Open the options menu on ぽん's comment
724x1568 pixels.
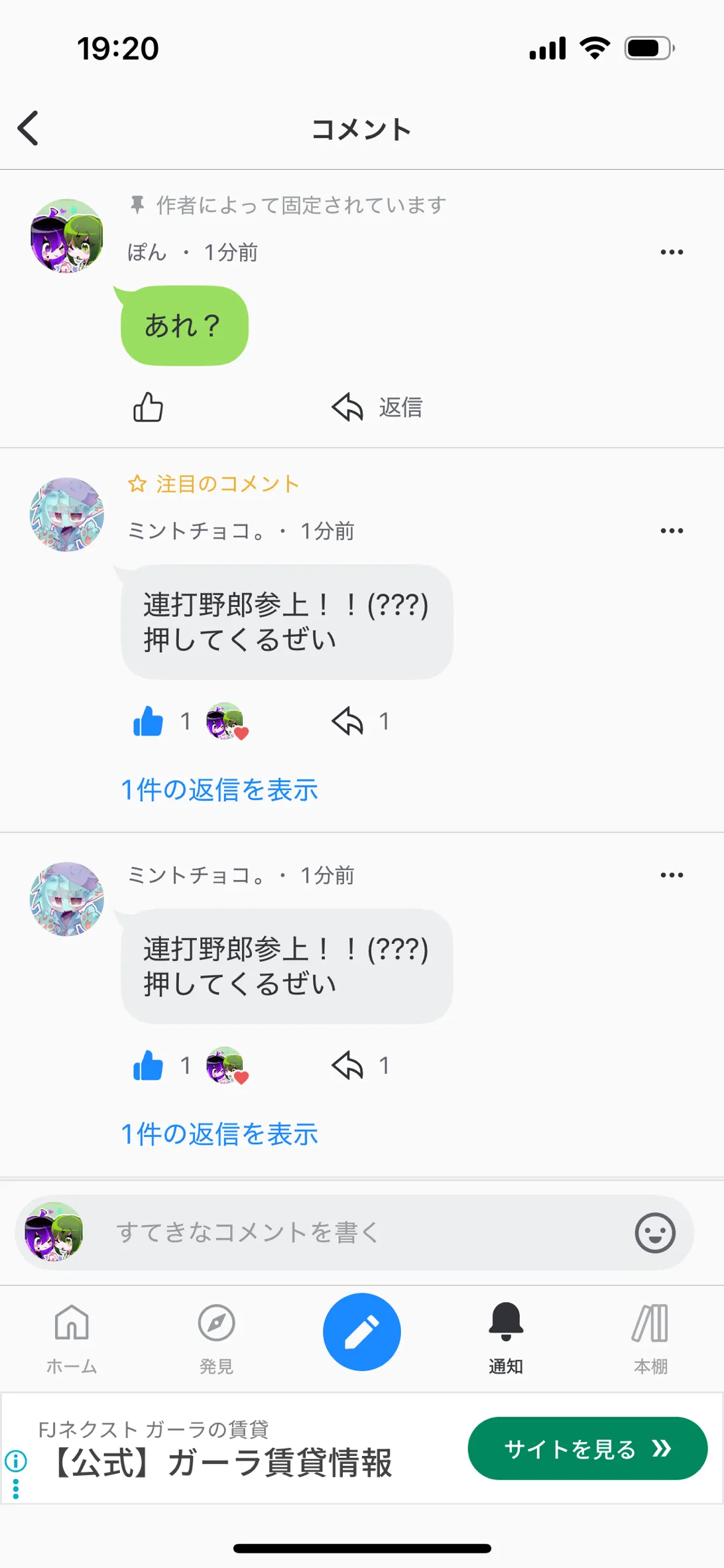pos(671,252)
